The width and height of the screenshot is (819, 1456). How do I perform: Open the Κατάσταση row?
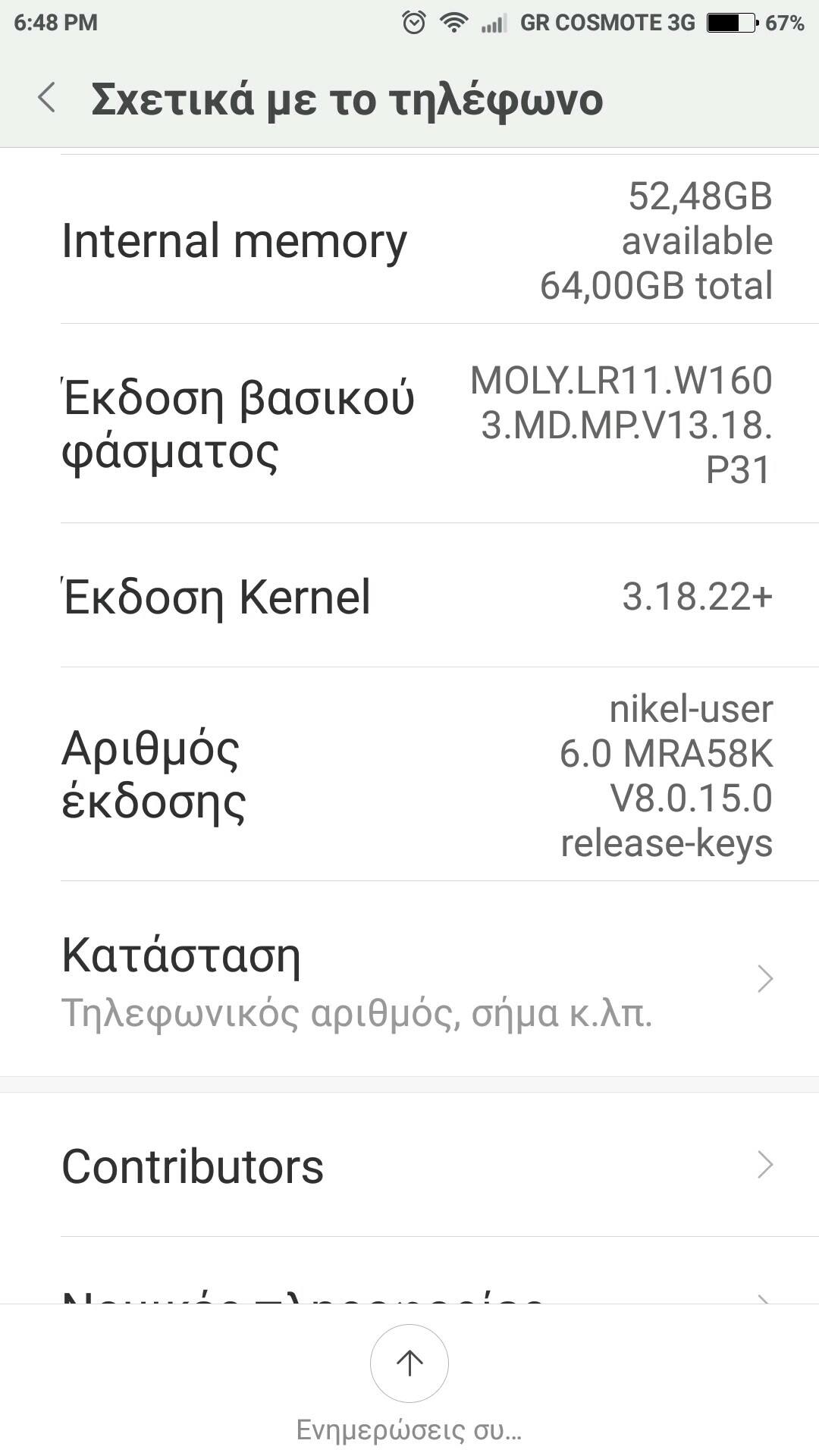click(x=409, y=980)
